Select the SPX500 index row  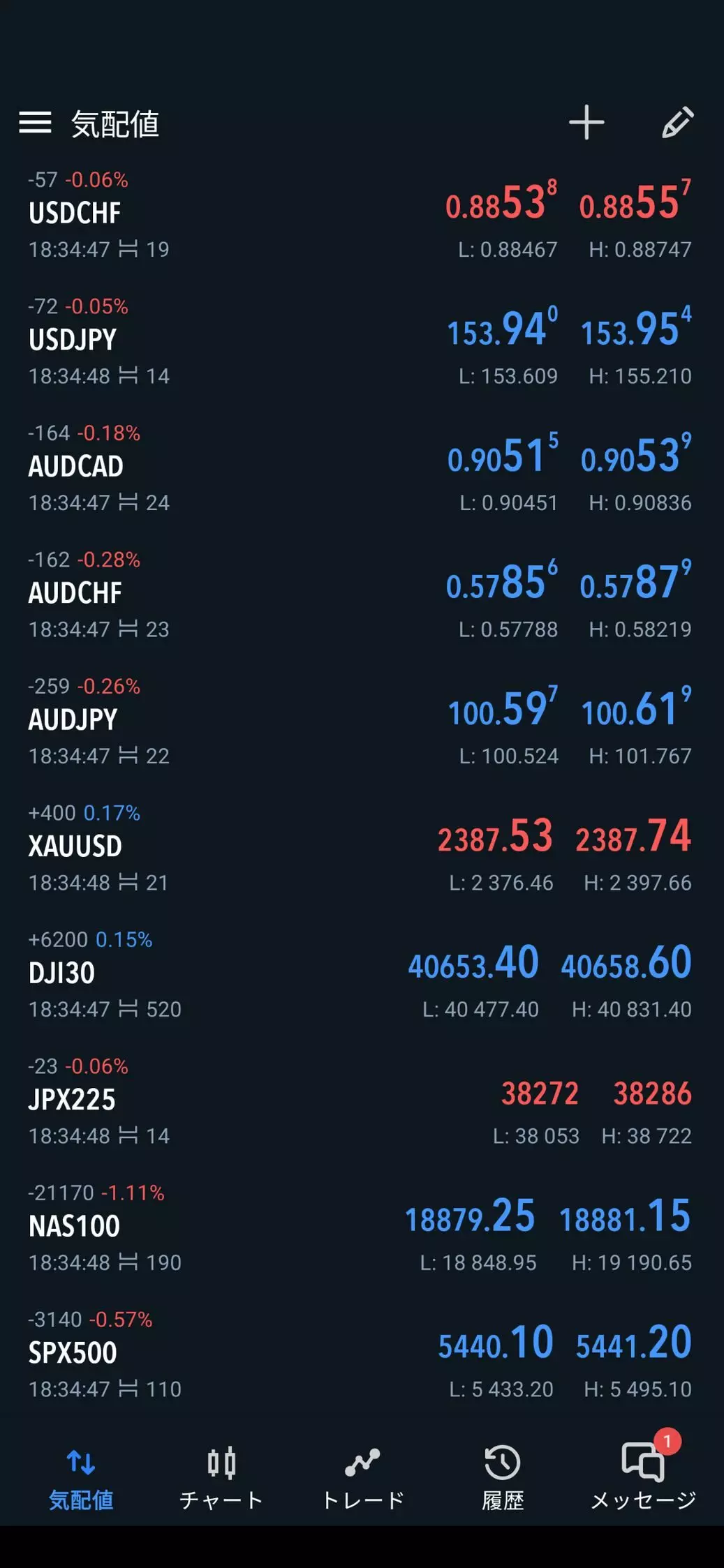pos(362,1354)
